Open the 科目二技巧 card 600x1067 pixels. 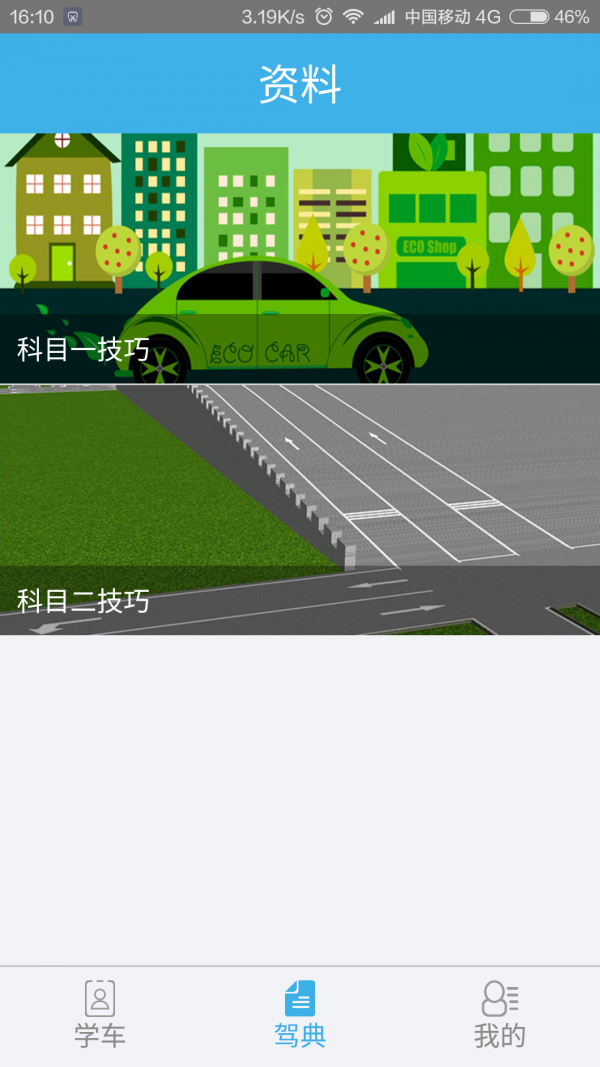300,510
